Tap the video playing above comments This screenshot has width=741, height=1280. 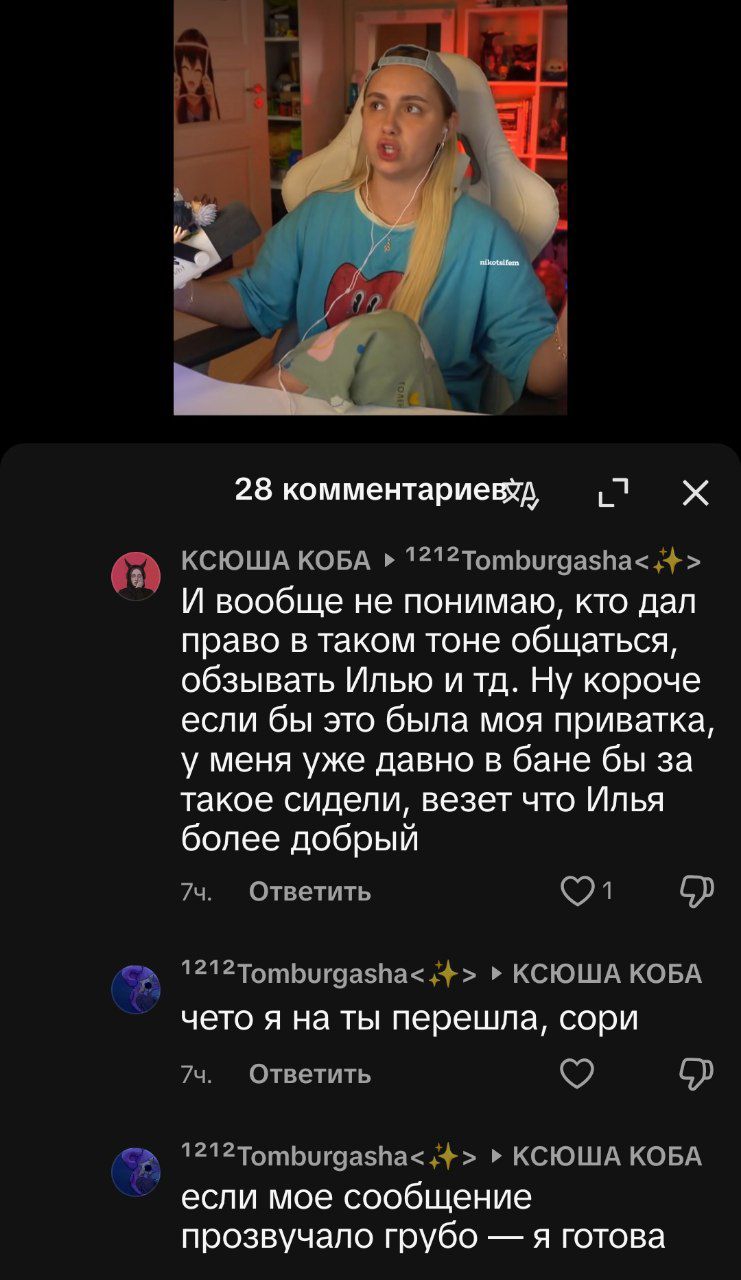tap(370, 207)
